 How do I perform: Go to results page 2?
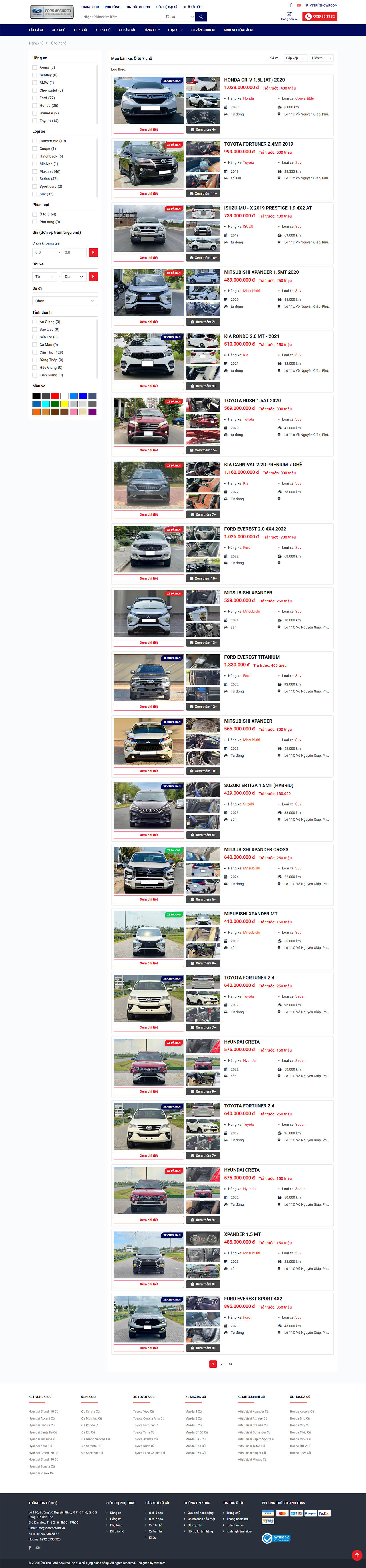click(x=221, y=1364)
